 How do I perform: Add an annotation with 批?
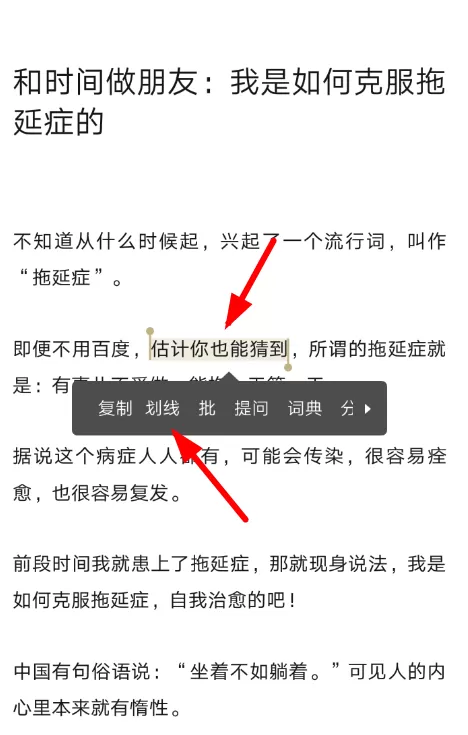206,408
